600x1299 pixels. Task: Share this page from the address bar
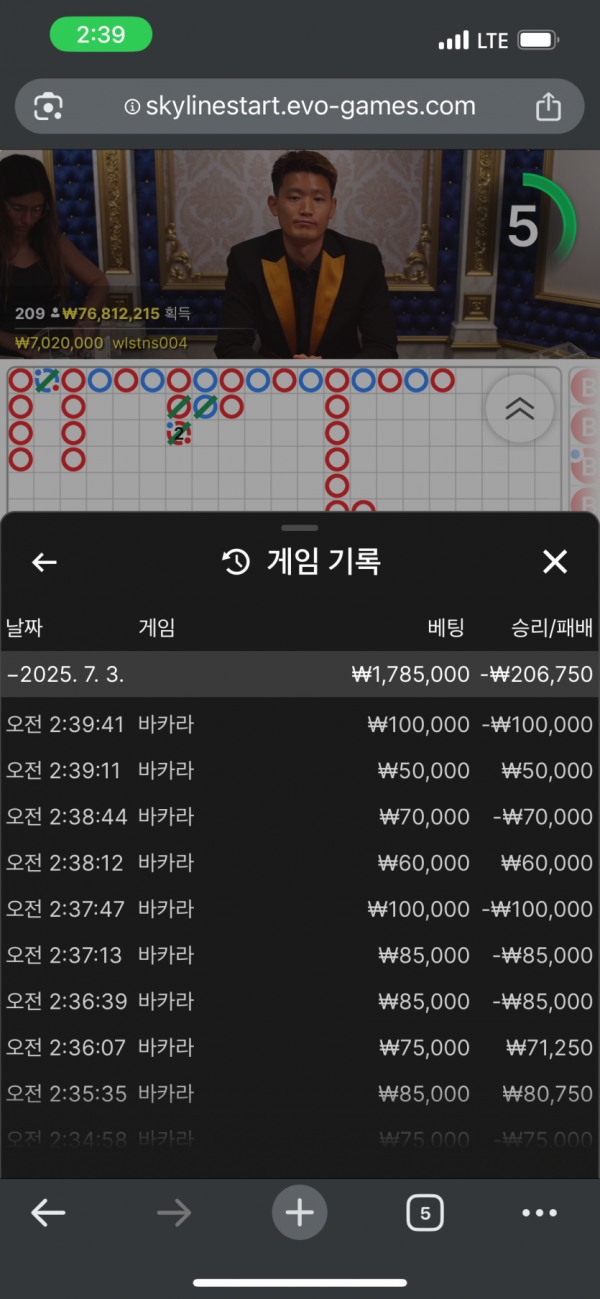[x=548, y=106]
